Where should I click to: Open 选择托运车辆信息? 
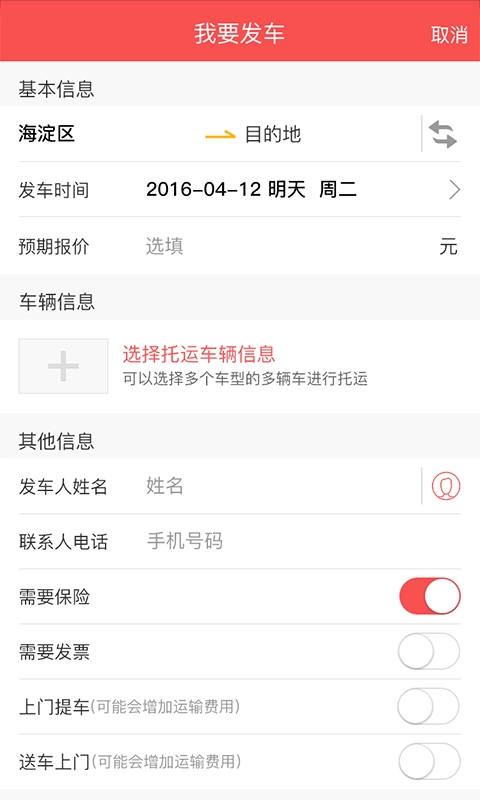pos(199,354)
